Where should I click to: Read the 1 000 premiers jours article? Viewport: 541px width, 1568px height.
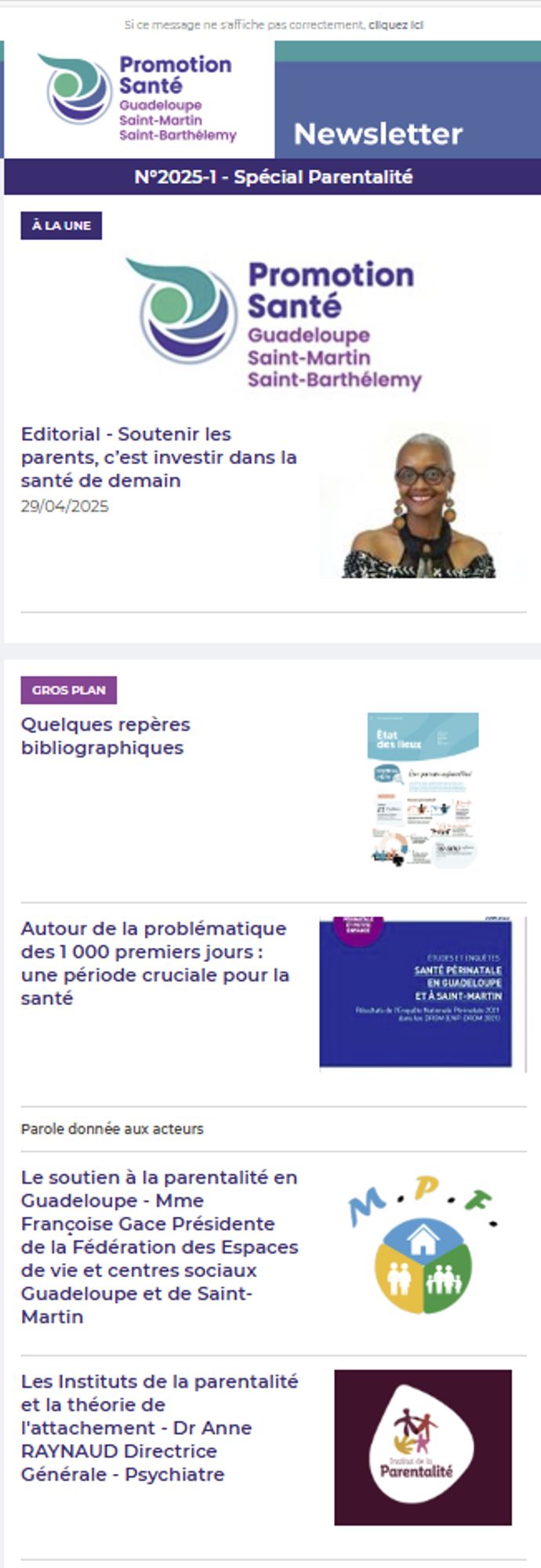(154, 963)
